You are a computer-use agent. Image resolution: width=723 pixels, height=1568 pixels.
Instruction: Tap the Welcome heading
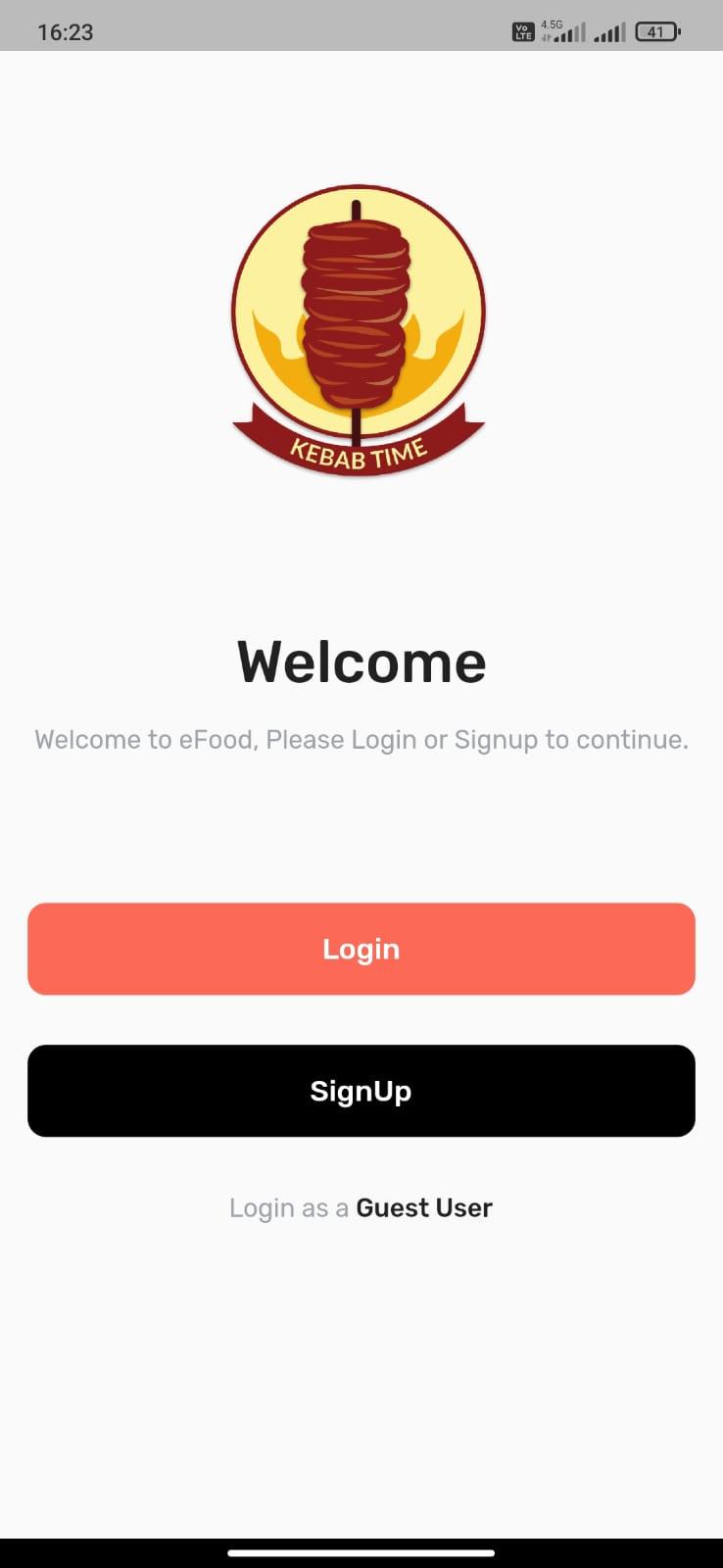(x=360, y=661)
